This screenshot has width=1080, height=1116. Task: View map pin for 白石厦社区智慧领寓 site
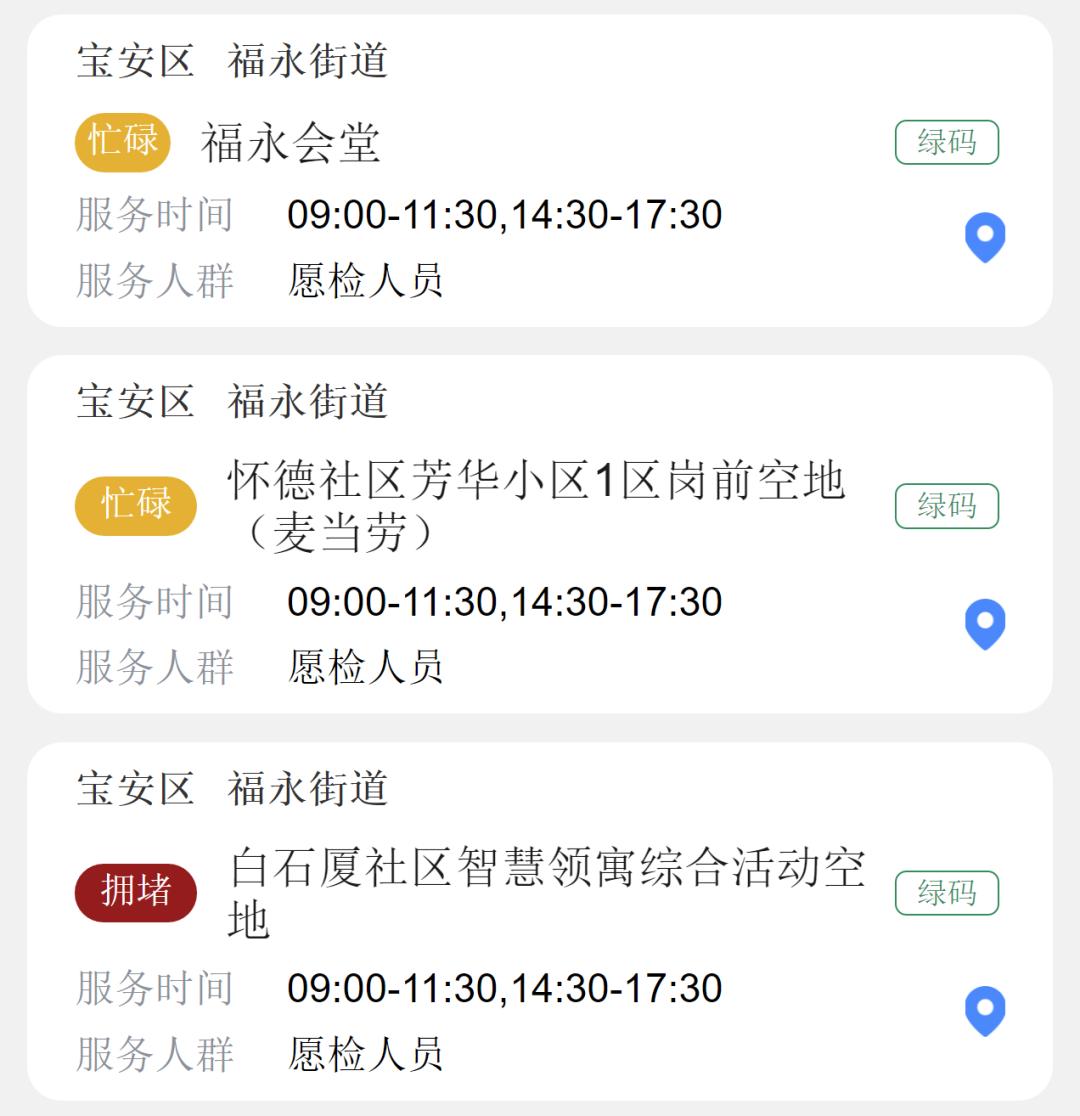tap(984, 1011)
